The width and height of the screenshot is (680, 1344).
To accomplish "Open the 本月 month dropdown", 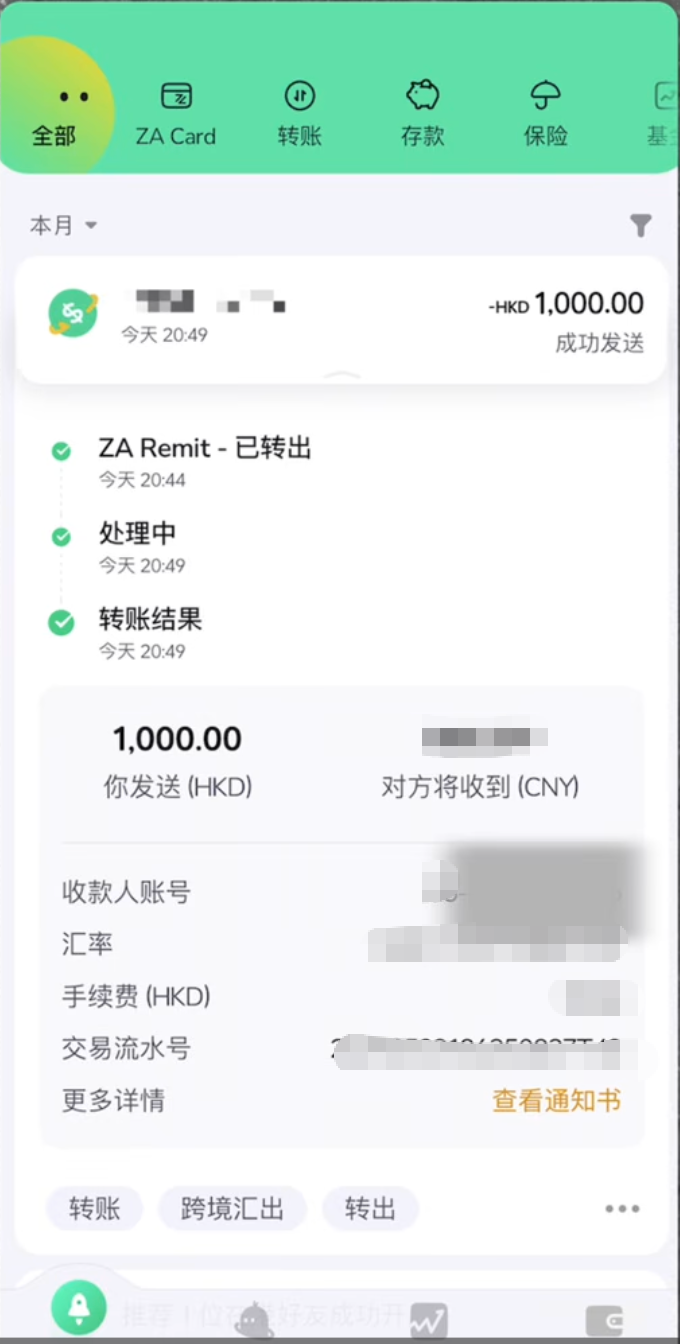I will coord(64,226).
